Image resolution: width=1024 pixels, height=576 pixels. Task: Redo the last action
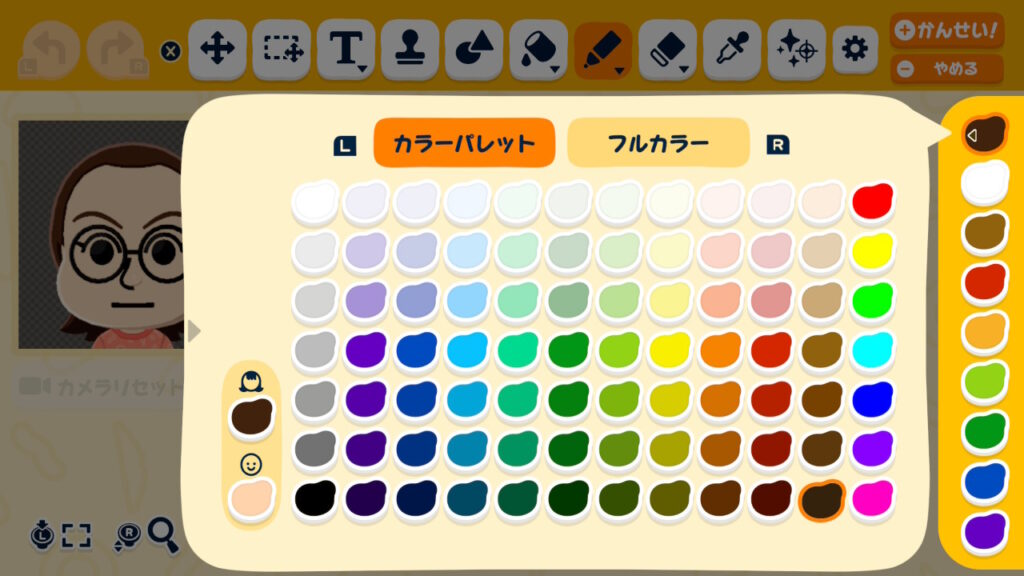115,49
